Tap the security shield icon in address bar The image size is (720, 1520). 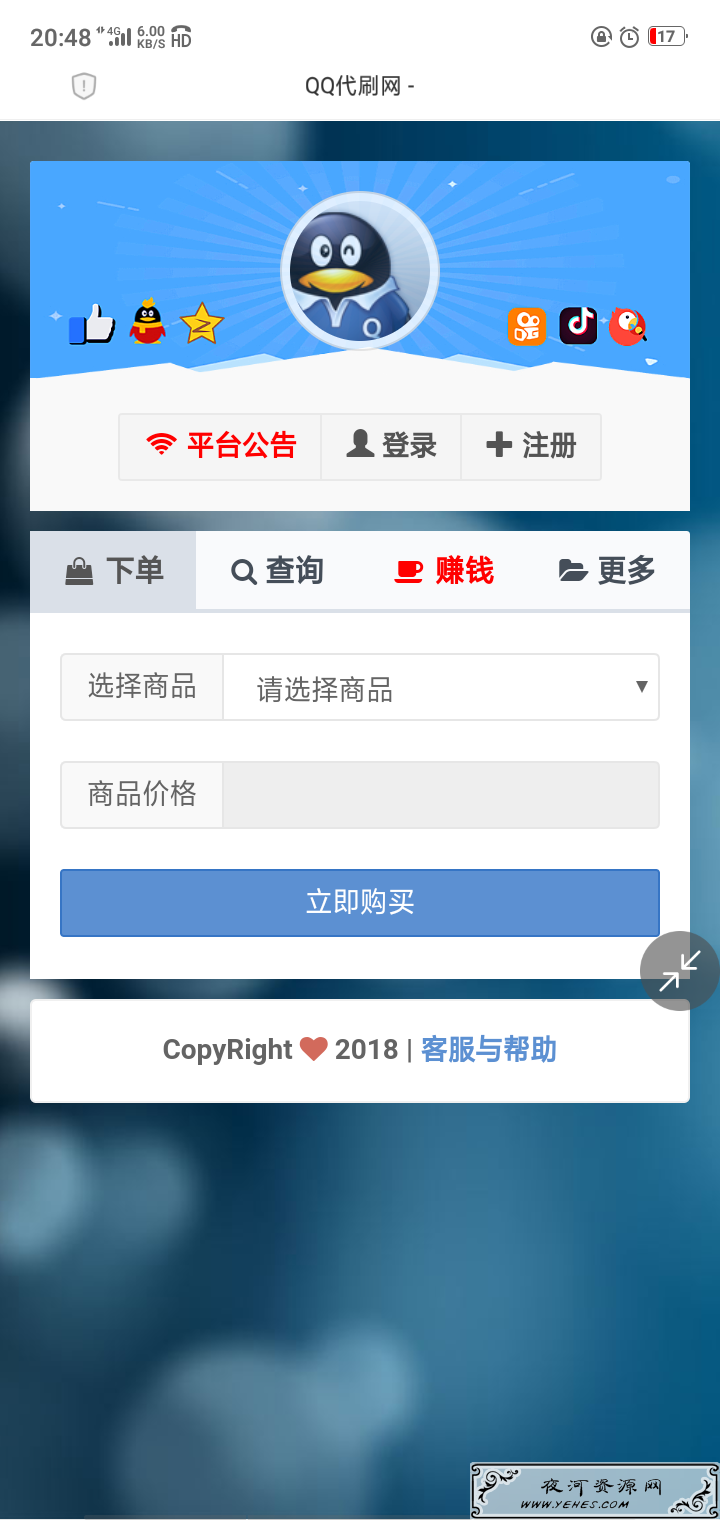click(x=84, y=86)
